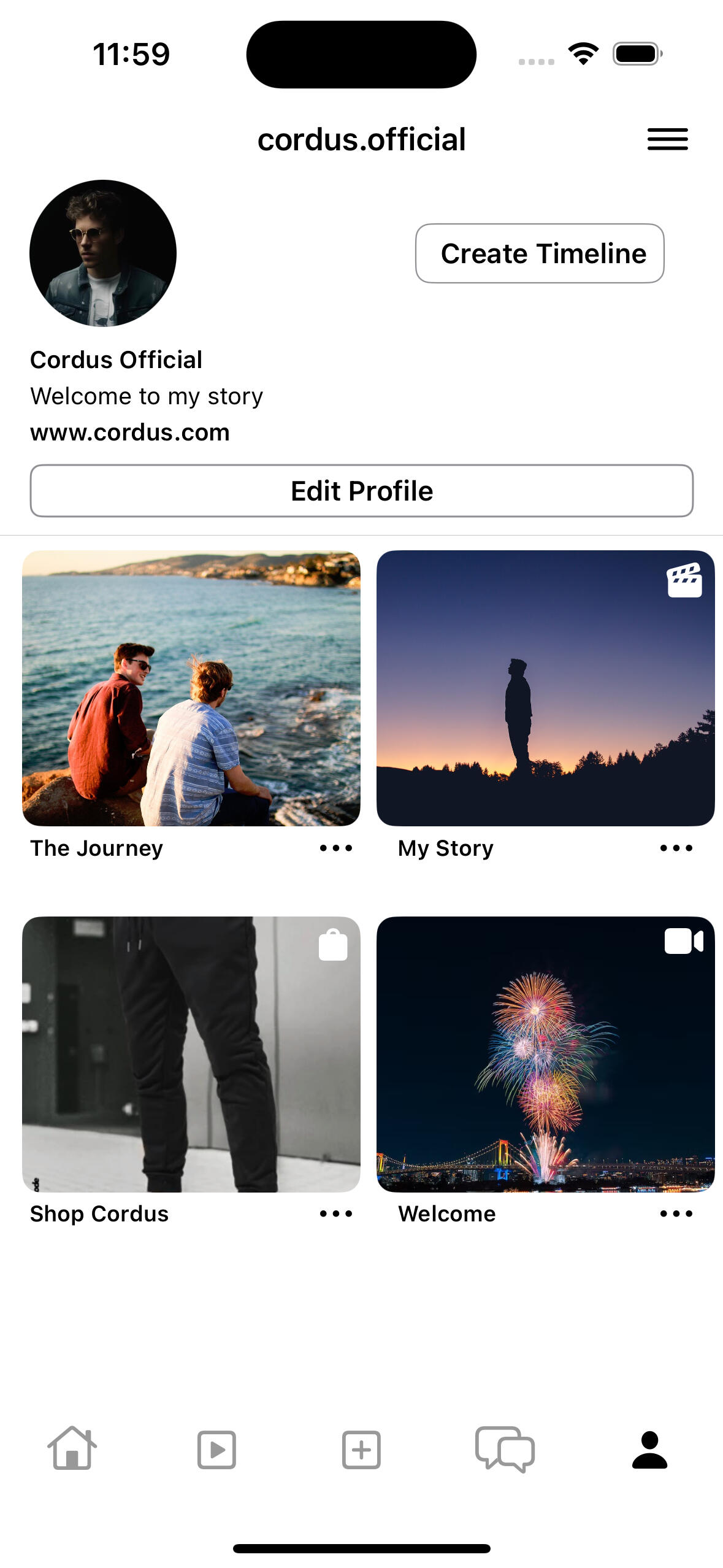Open the hamburger menu
The width and height of the screenshot is (723, 1568).
(667, 139)
